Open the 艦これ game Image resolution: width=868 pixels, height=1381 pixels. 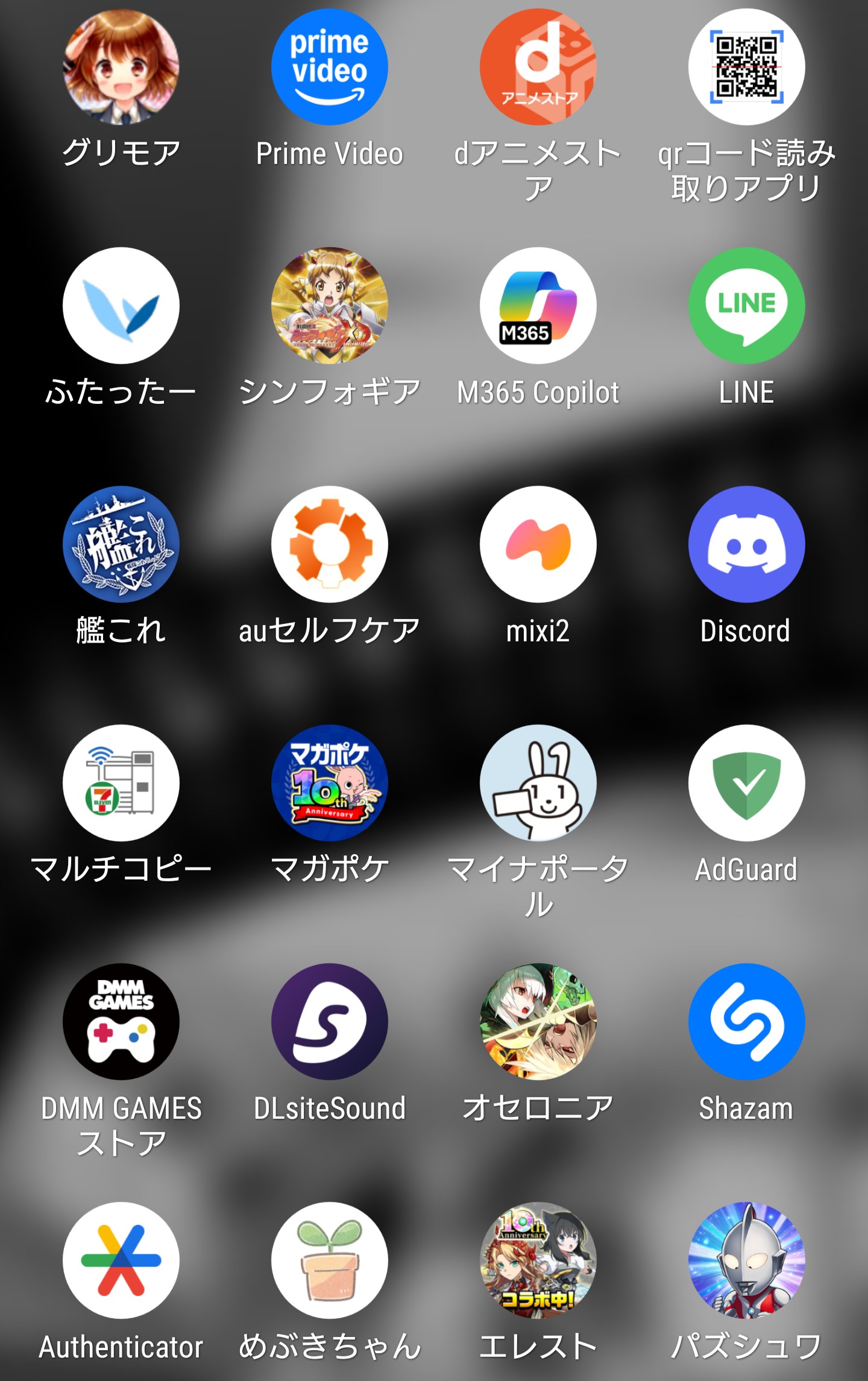point(121,544)
